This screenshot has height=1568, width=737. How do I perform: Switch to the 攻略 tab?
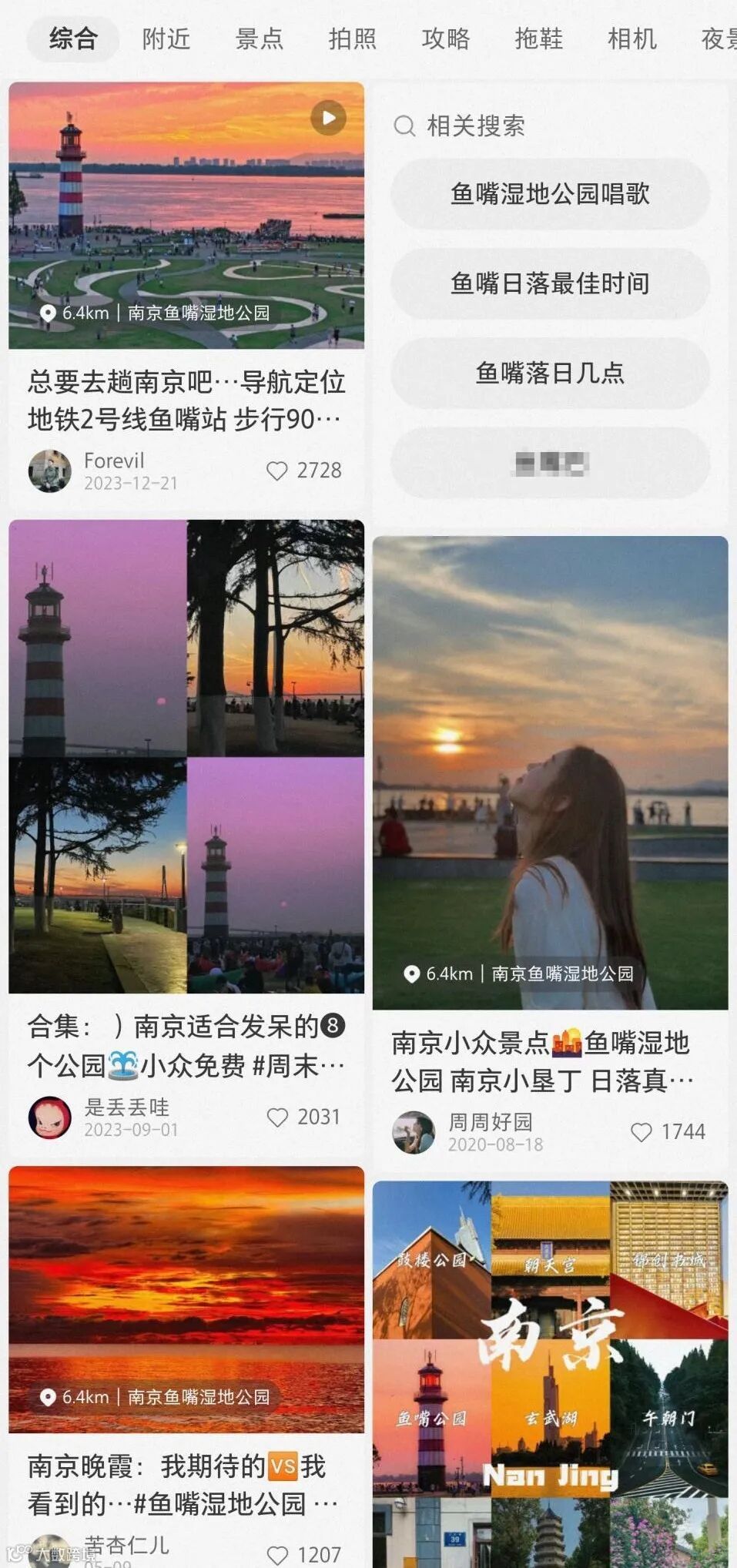tap(446, 39)
